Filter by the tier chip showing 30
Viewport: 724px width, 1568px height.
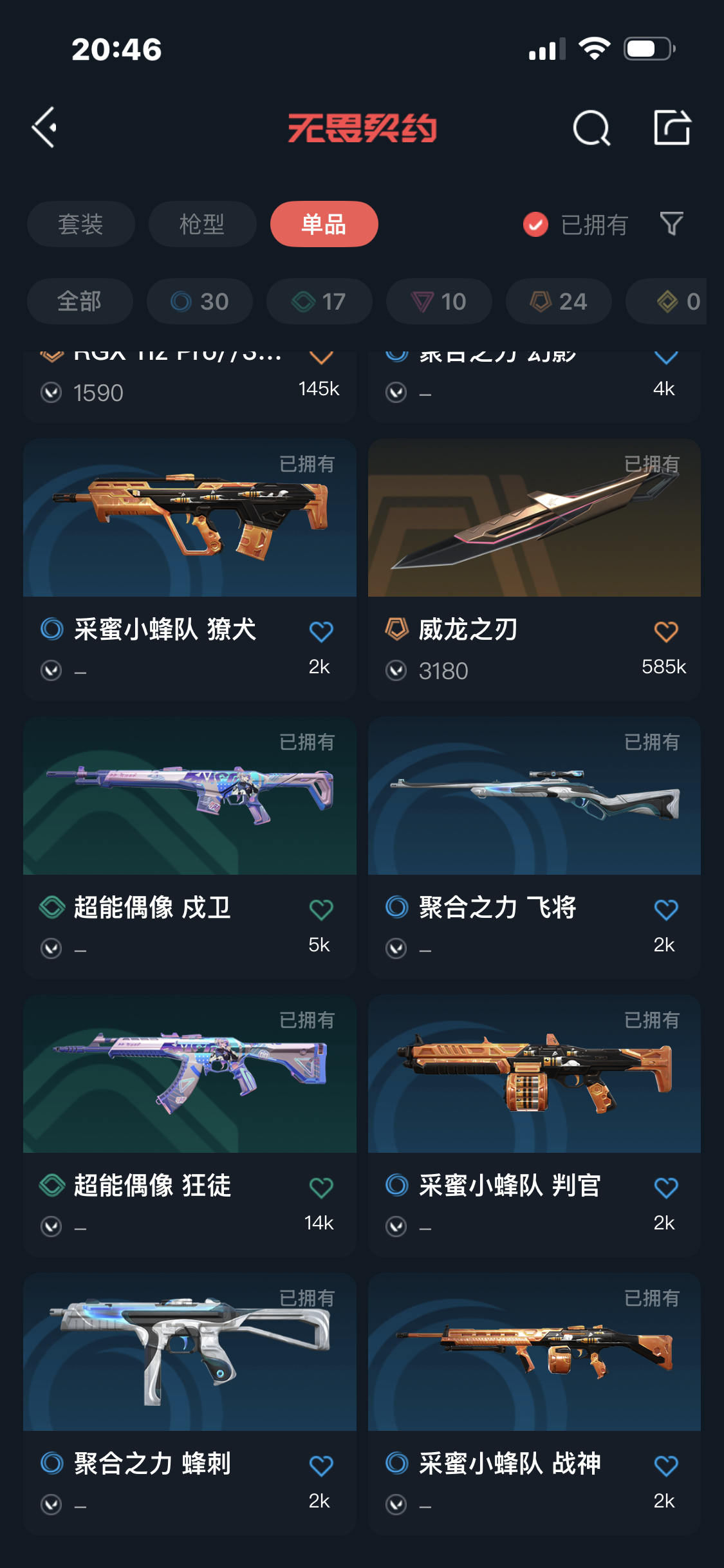coord(200,301)
